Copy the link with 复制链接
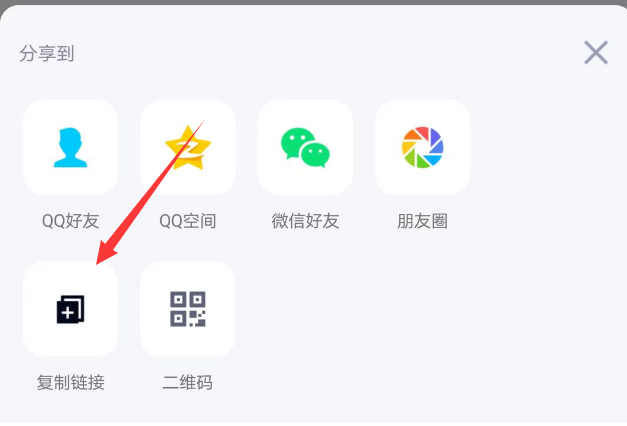Viewport: 627px width, 426px height. point(70,310)
